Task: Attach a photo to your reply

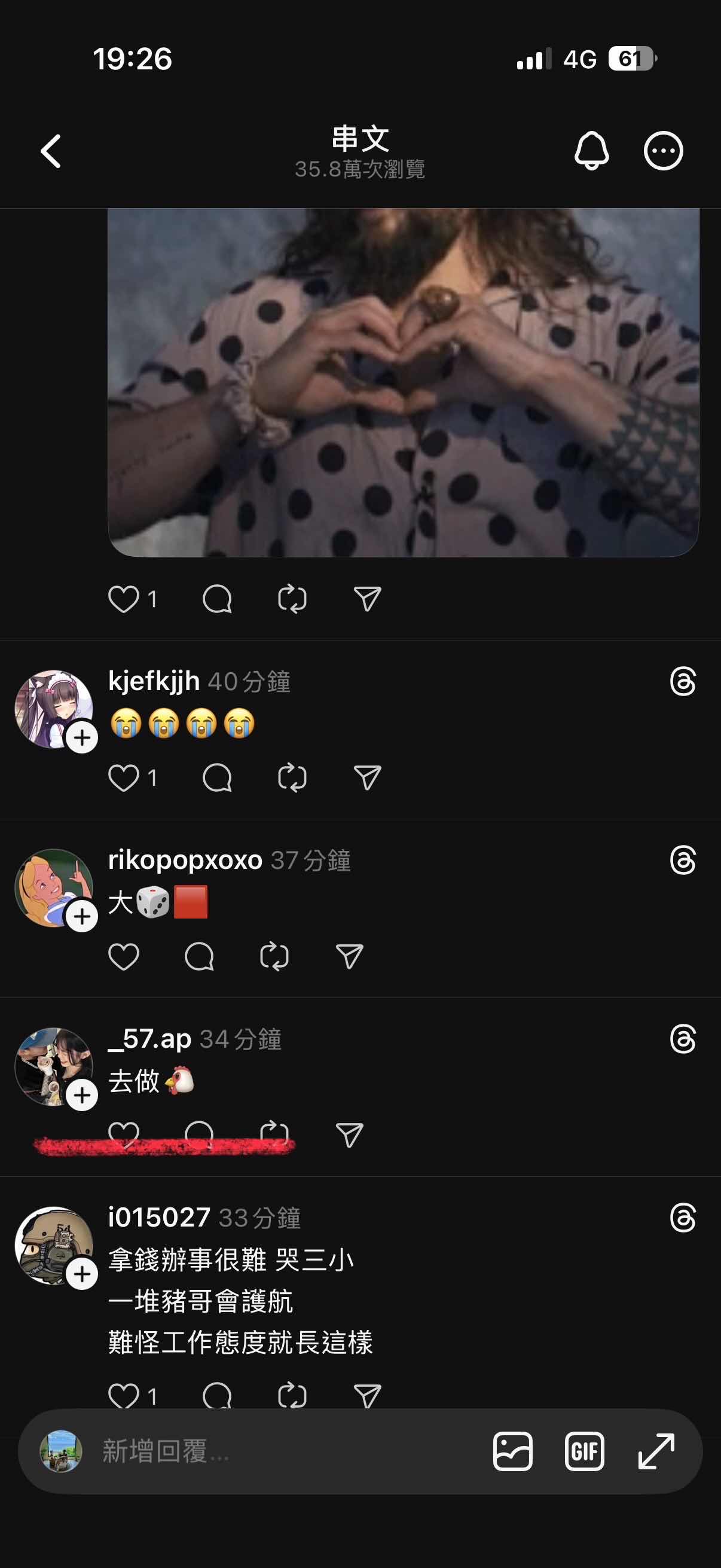Action: click(x=512, y=1451)
